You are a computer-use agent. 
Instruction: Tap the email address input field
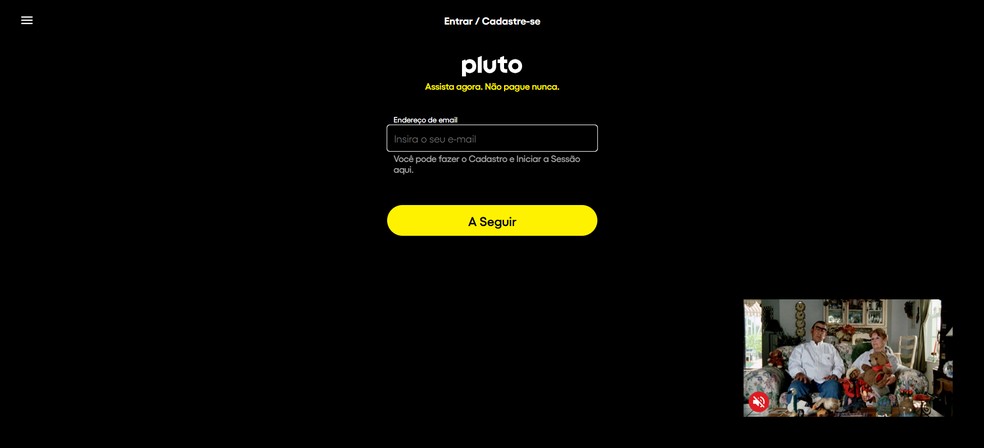[491, 139]
